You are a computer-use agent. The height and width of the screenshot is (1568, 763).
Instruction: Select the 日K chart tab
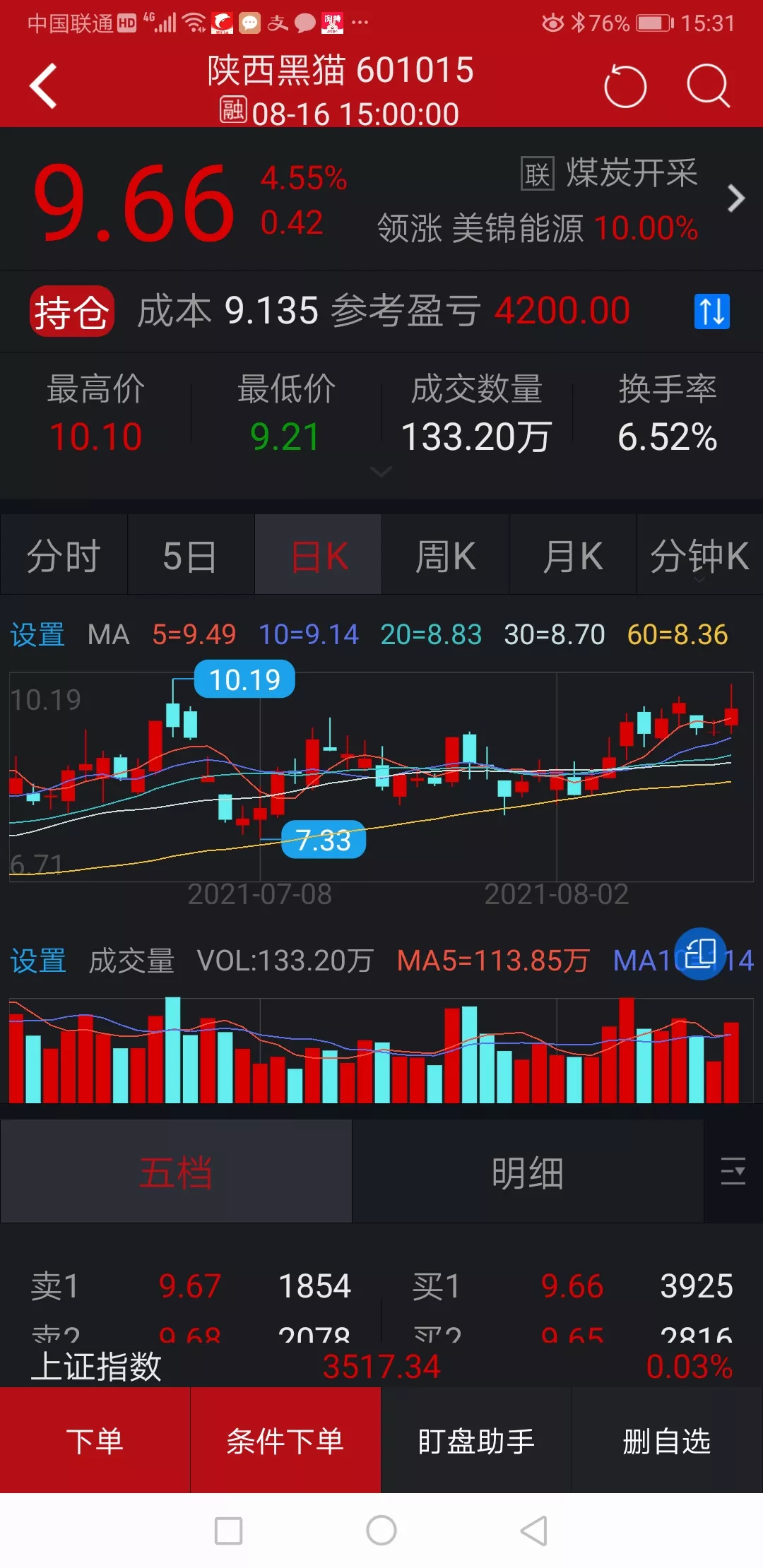[x=319, y=557]
